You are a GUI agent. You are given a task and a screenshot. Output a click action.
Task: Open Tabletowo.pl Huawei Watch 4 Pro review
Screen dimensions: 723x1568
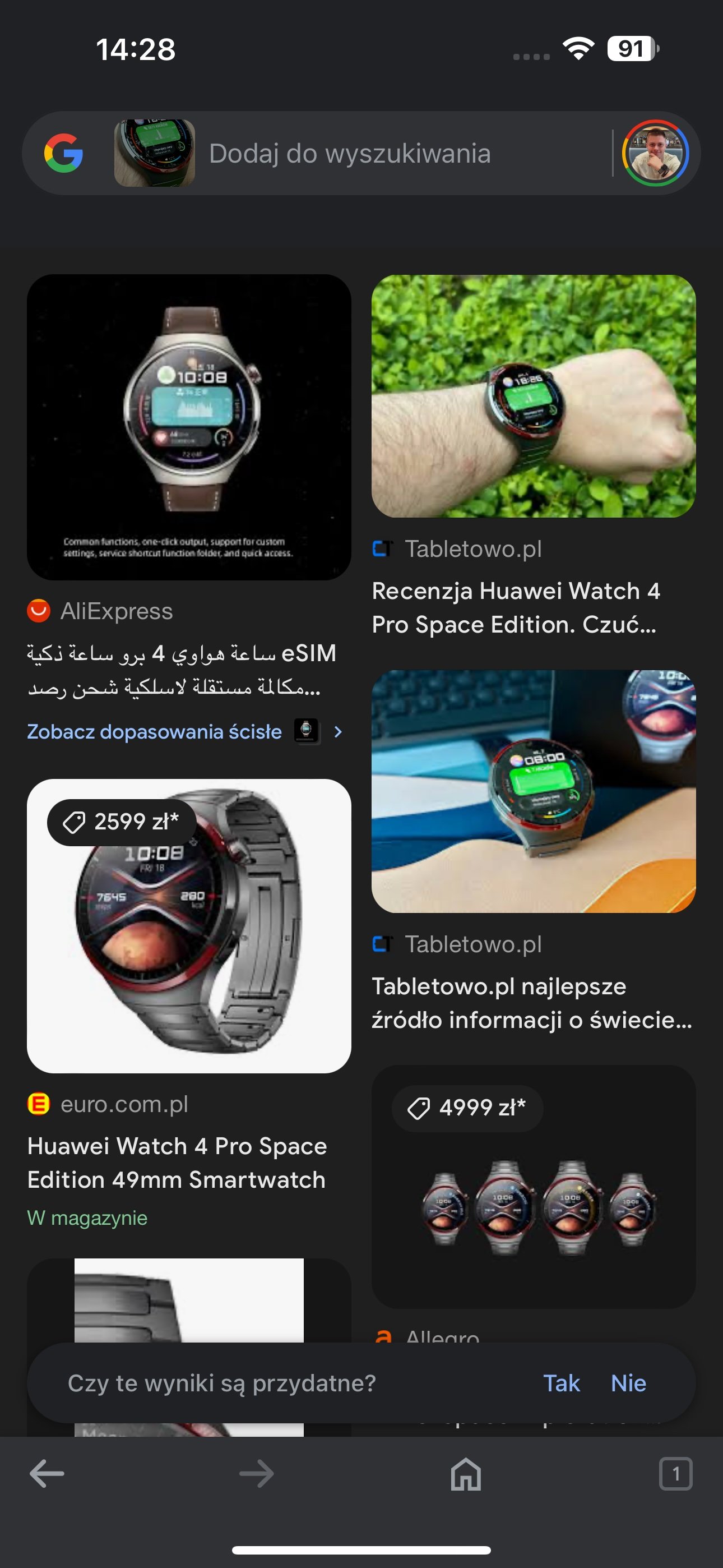533,396
